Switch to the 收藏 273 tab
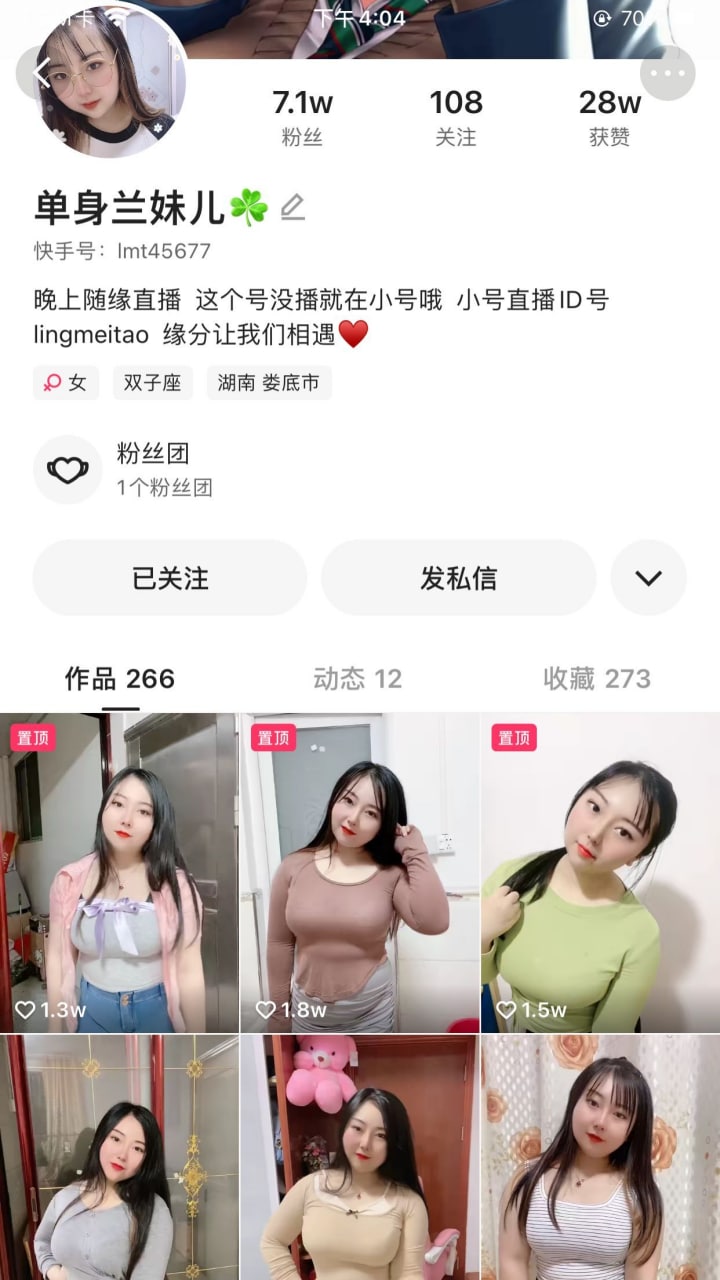This screenshot has width=720, height=1280. click(x=596, y=679)
